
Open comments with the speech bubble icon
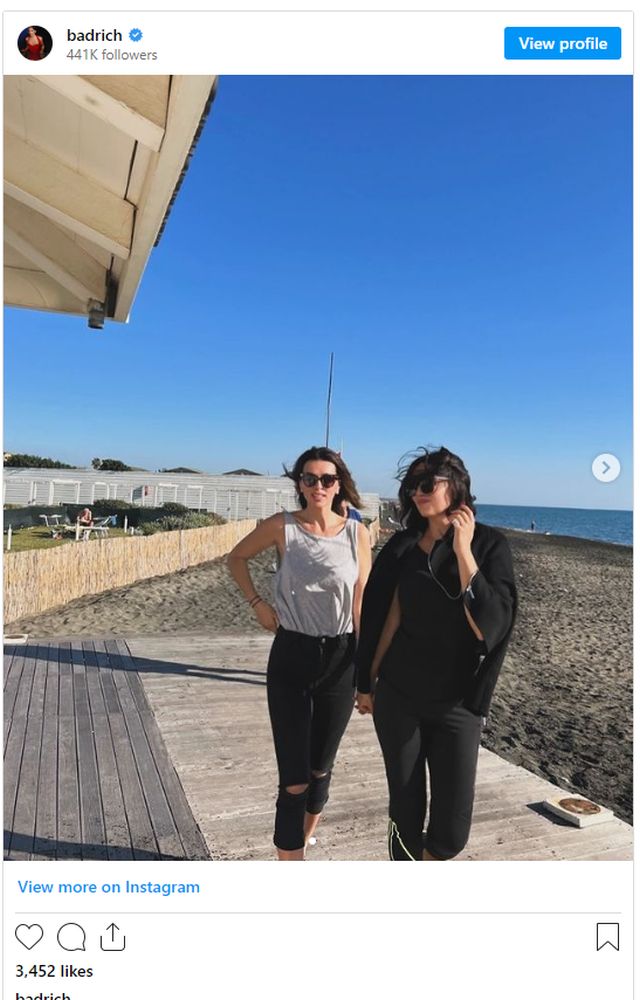pos(71,937)
